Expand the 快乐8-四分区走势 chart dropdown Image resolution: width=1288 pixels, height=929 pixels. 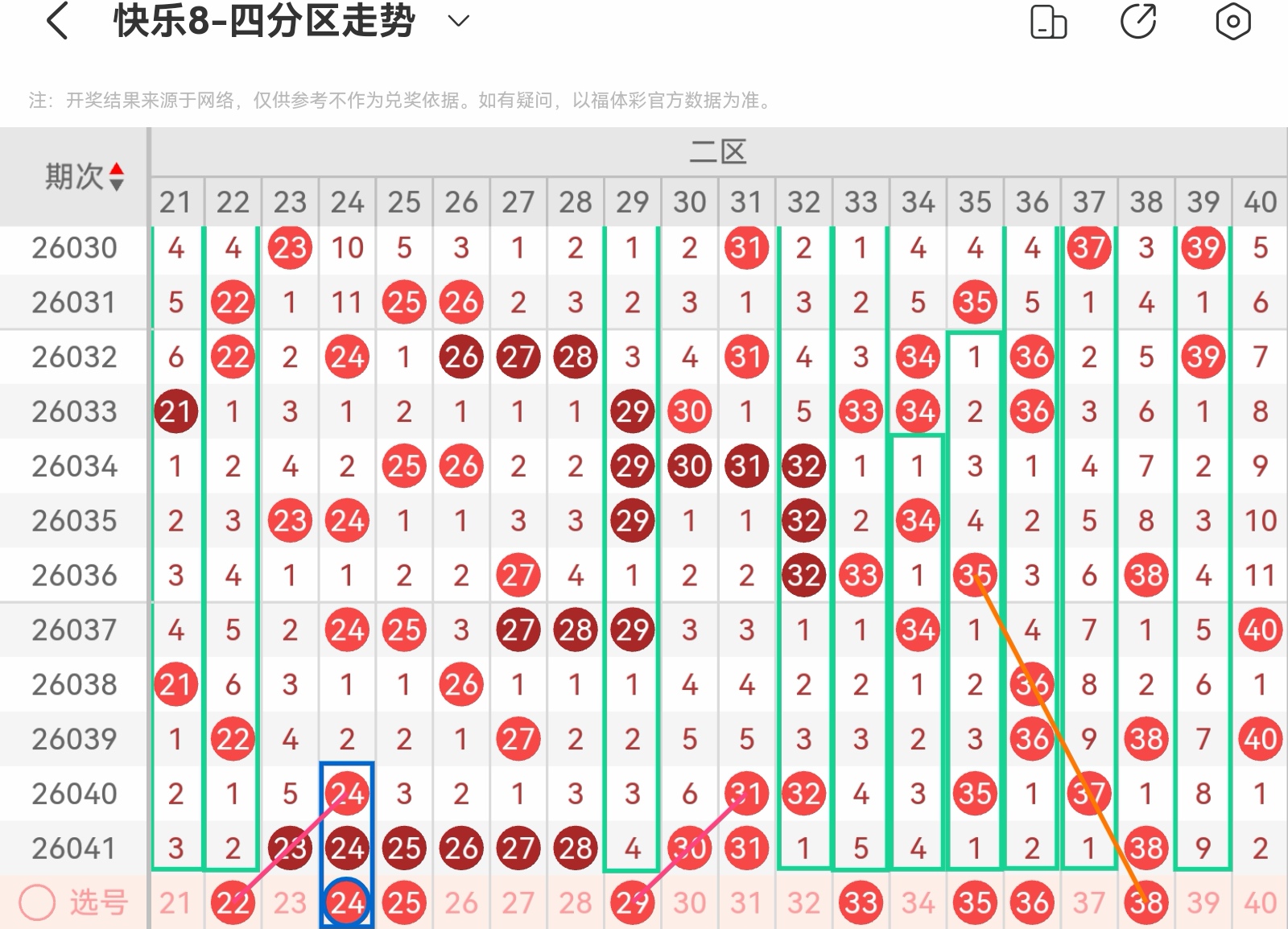click(458, 22)
